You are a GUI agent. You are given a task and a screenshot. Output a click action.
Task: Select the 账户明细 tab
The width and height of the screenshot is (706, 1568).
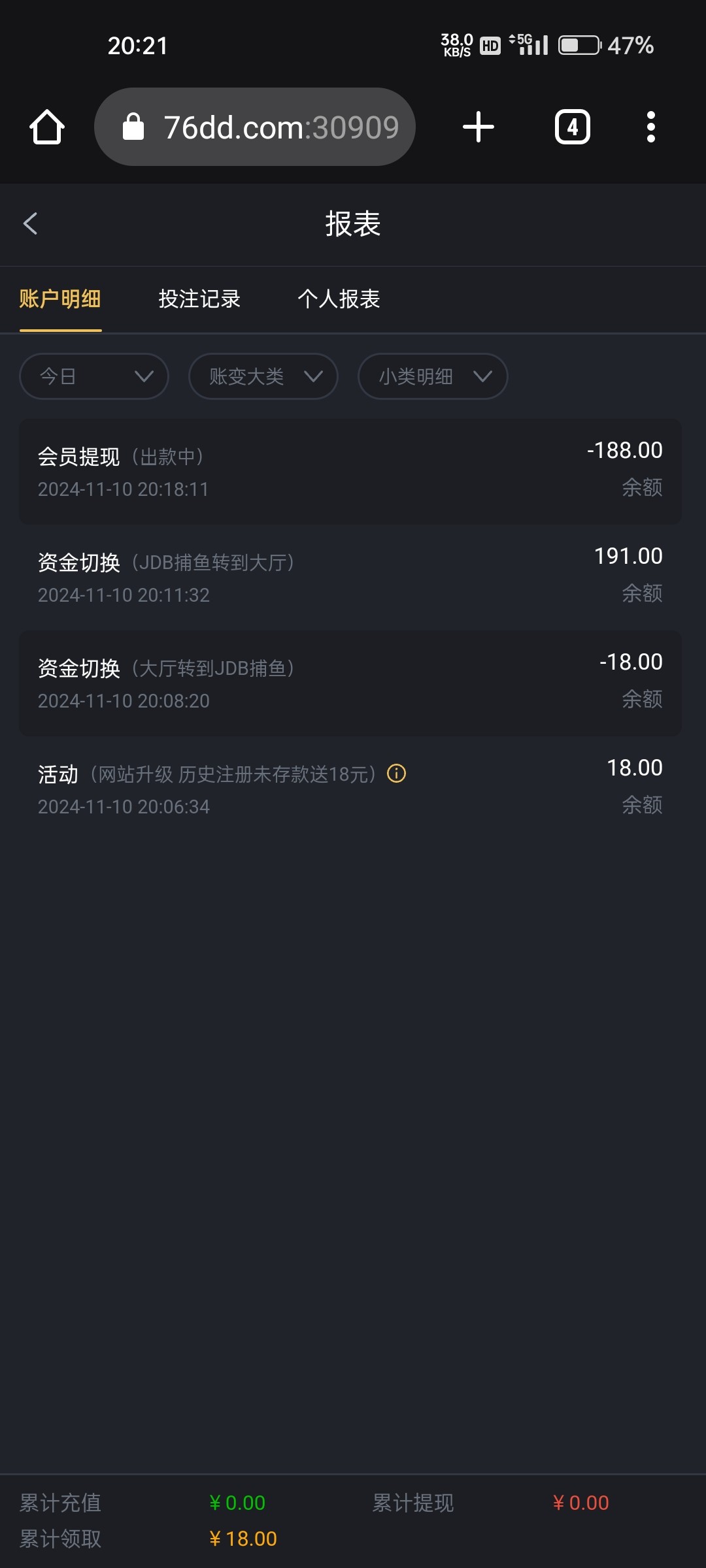pos(60,299)
